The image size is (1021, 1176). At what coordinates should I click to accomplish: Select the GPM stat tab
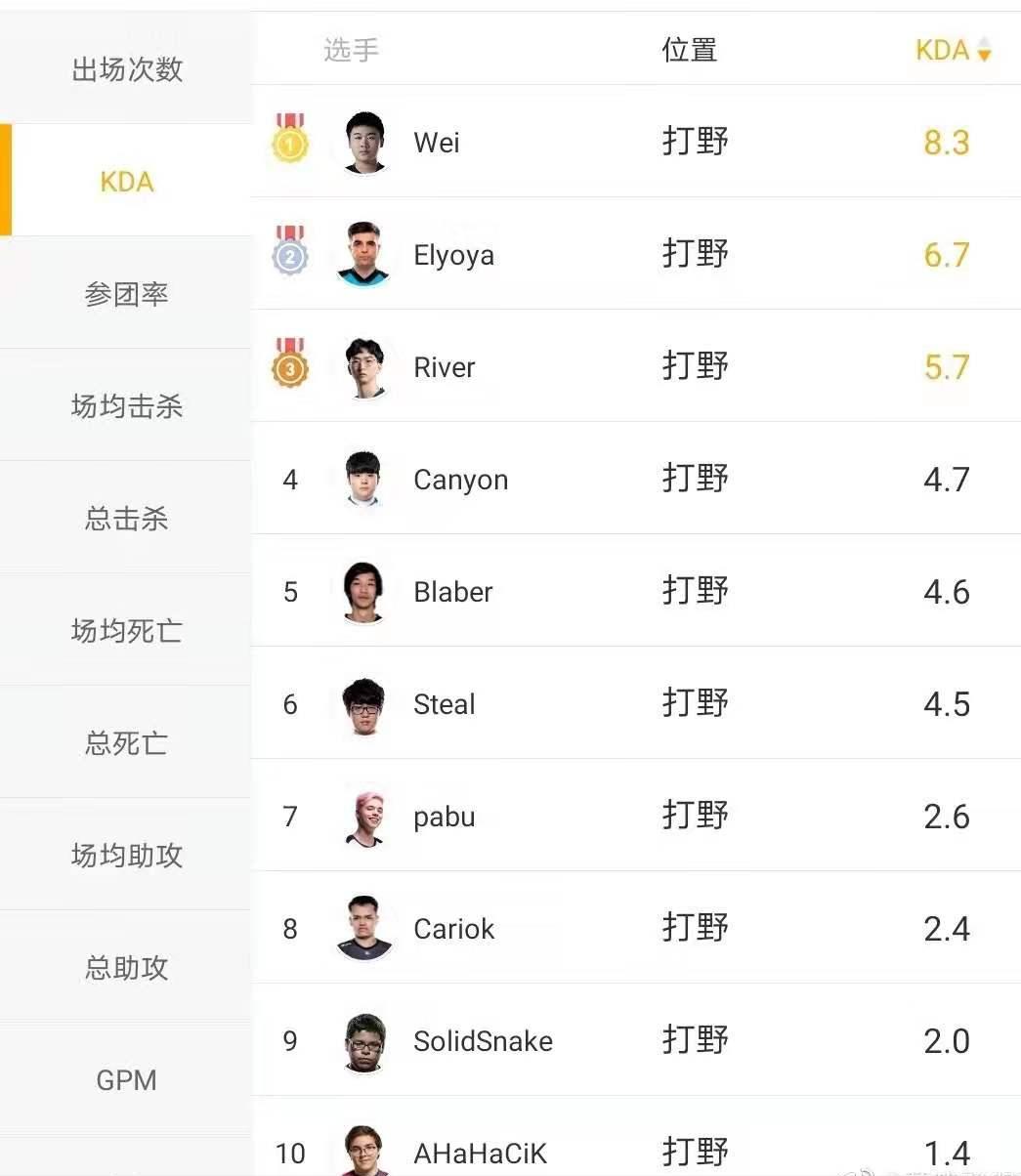tap(126, 1080)
